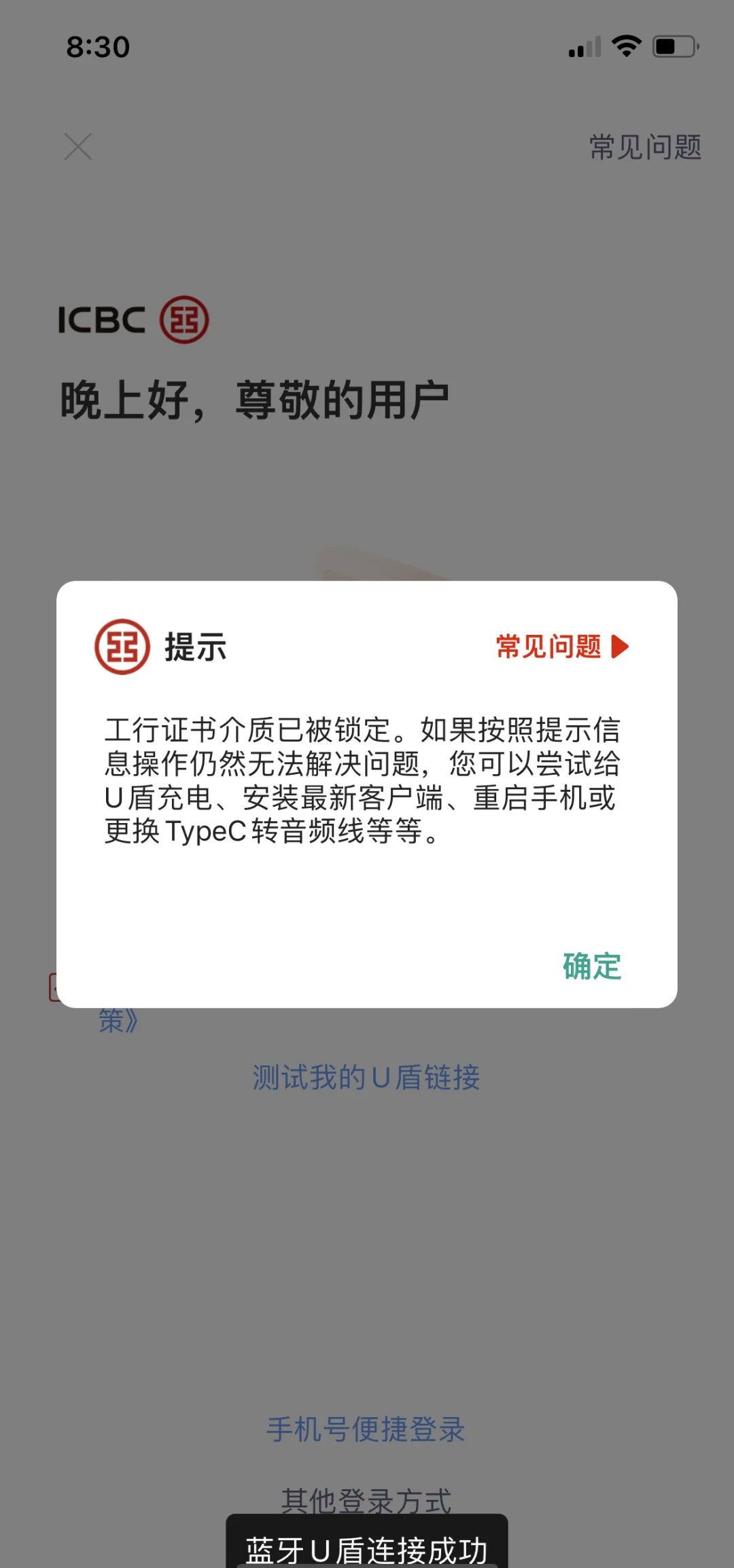734x1568 pixels.
Task: Tap the red circular ICBC seal next to ICBC text
Action: pyautogui.click(x=184, y=321)
